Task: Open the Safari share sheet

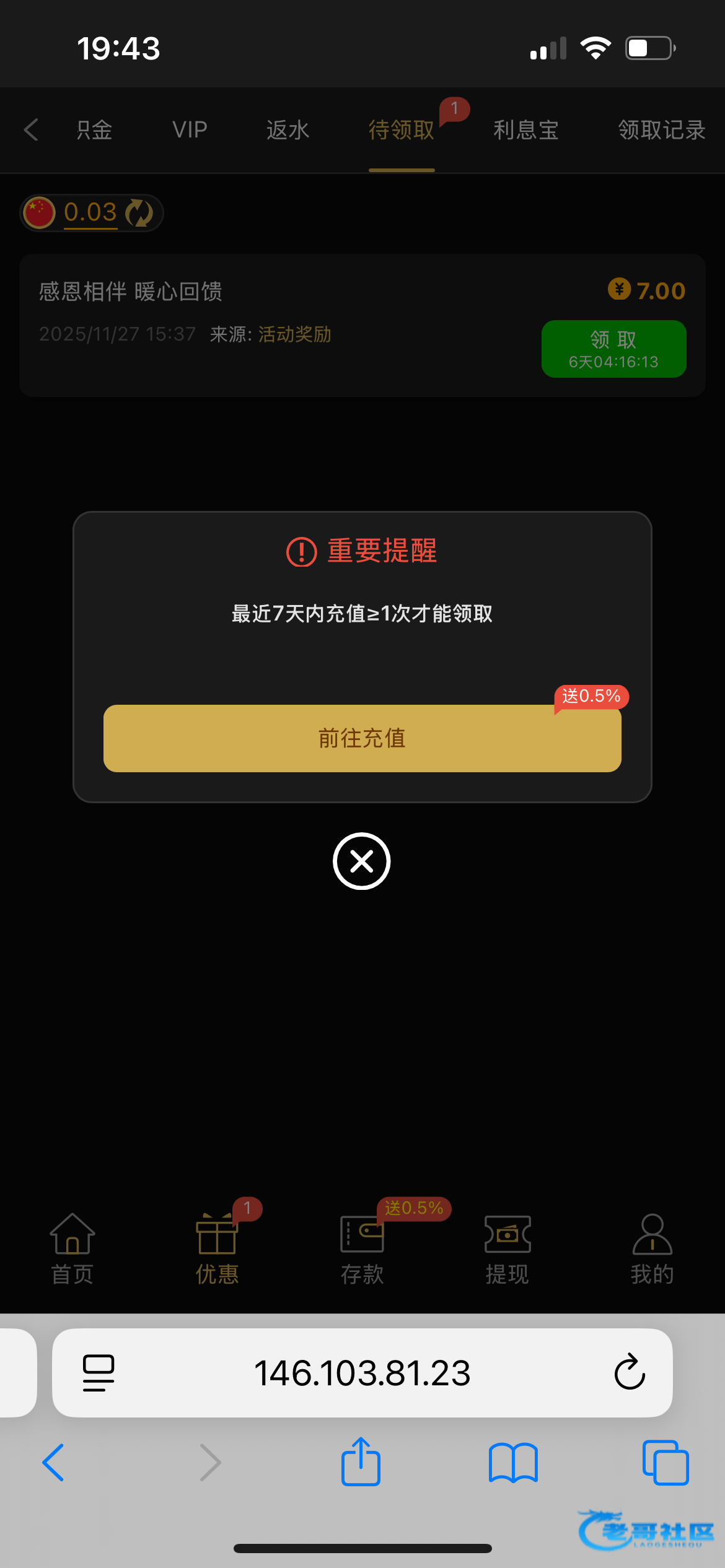Action: [361, 1462]
